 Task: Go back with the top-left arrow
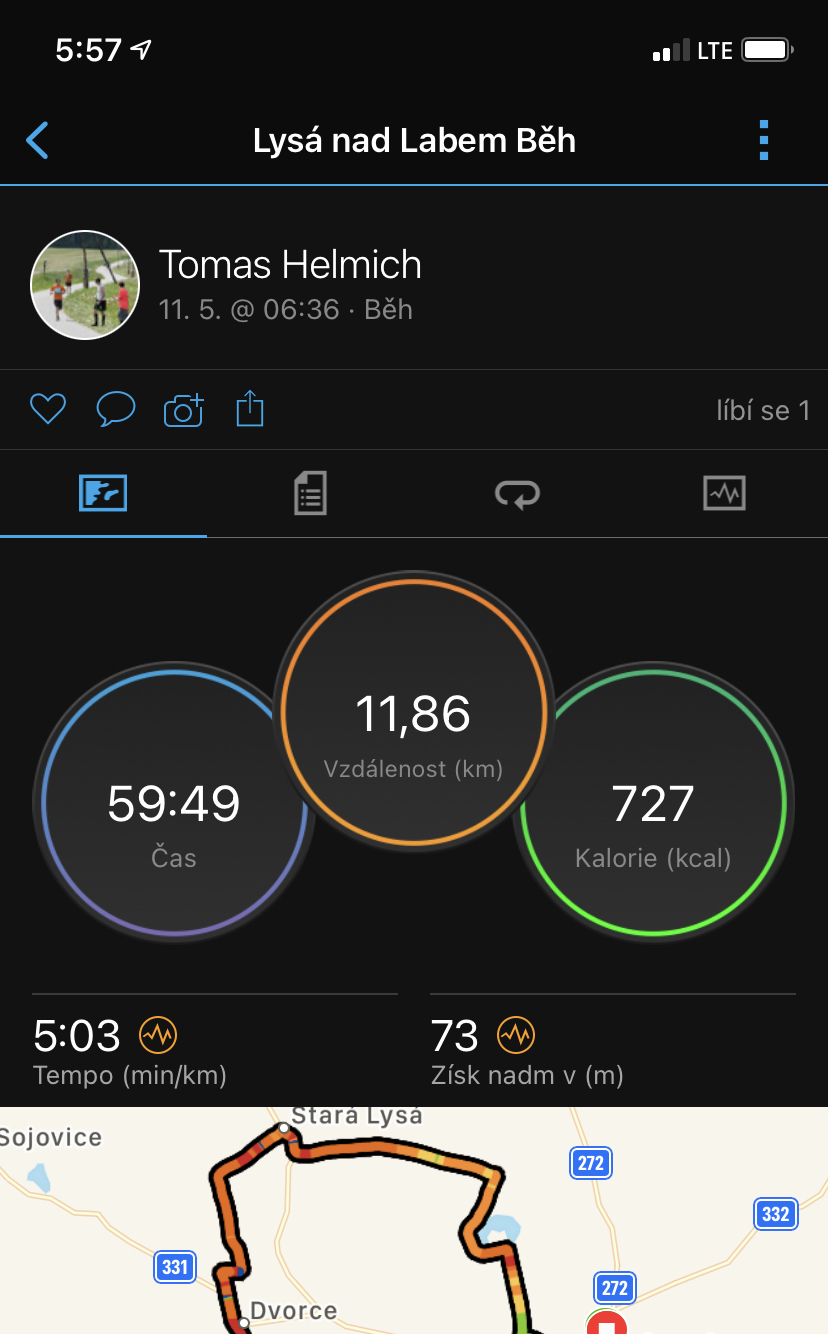(x=37, y=141)
